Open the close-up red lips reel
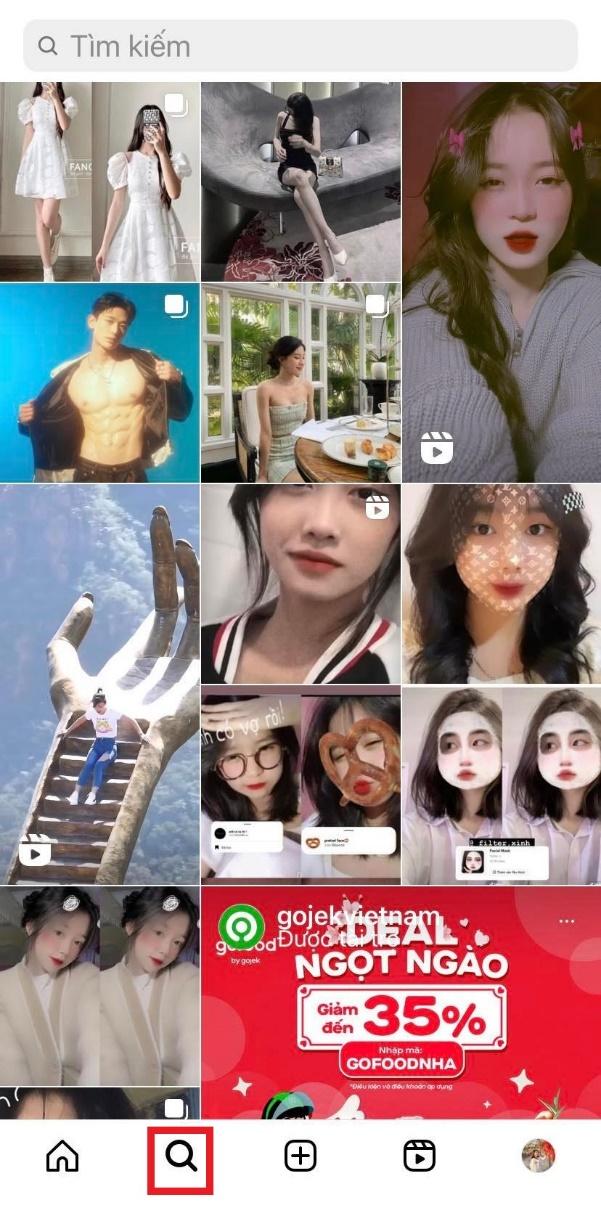 (300, 583)
